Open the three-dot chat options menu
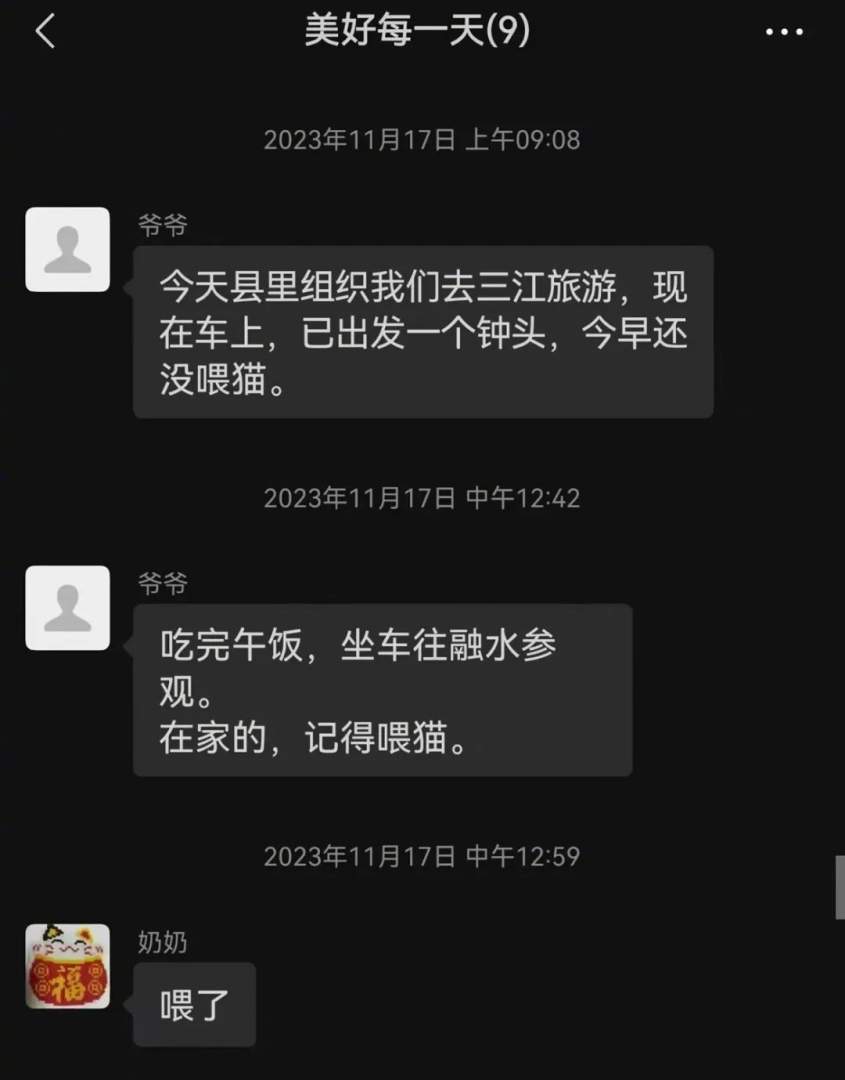 pyautogui.click(x=784, y=32)
